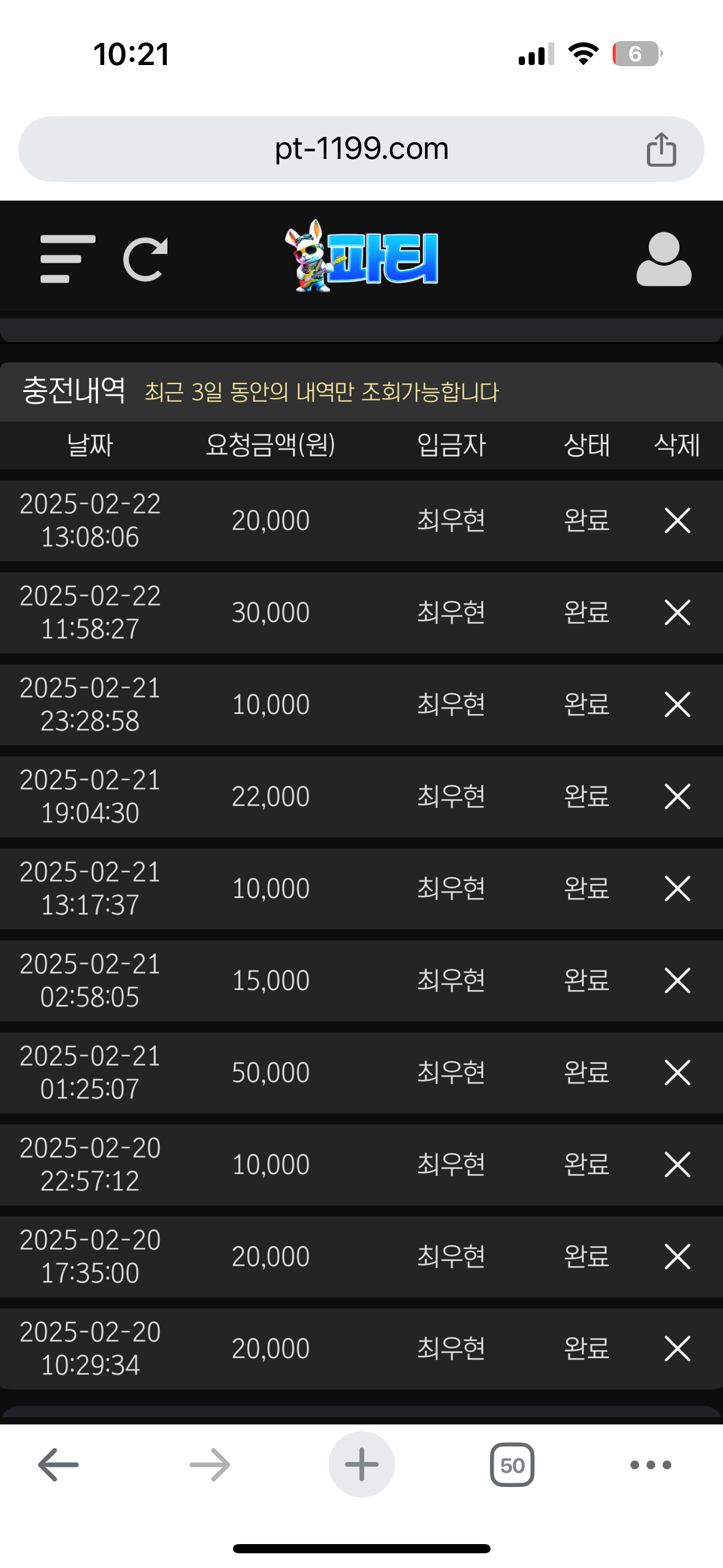This screenshot has height=1568, width=723.
Task: Remove the 2025-02-21 23:28:58 entry
Action: click(677, 704)
